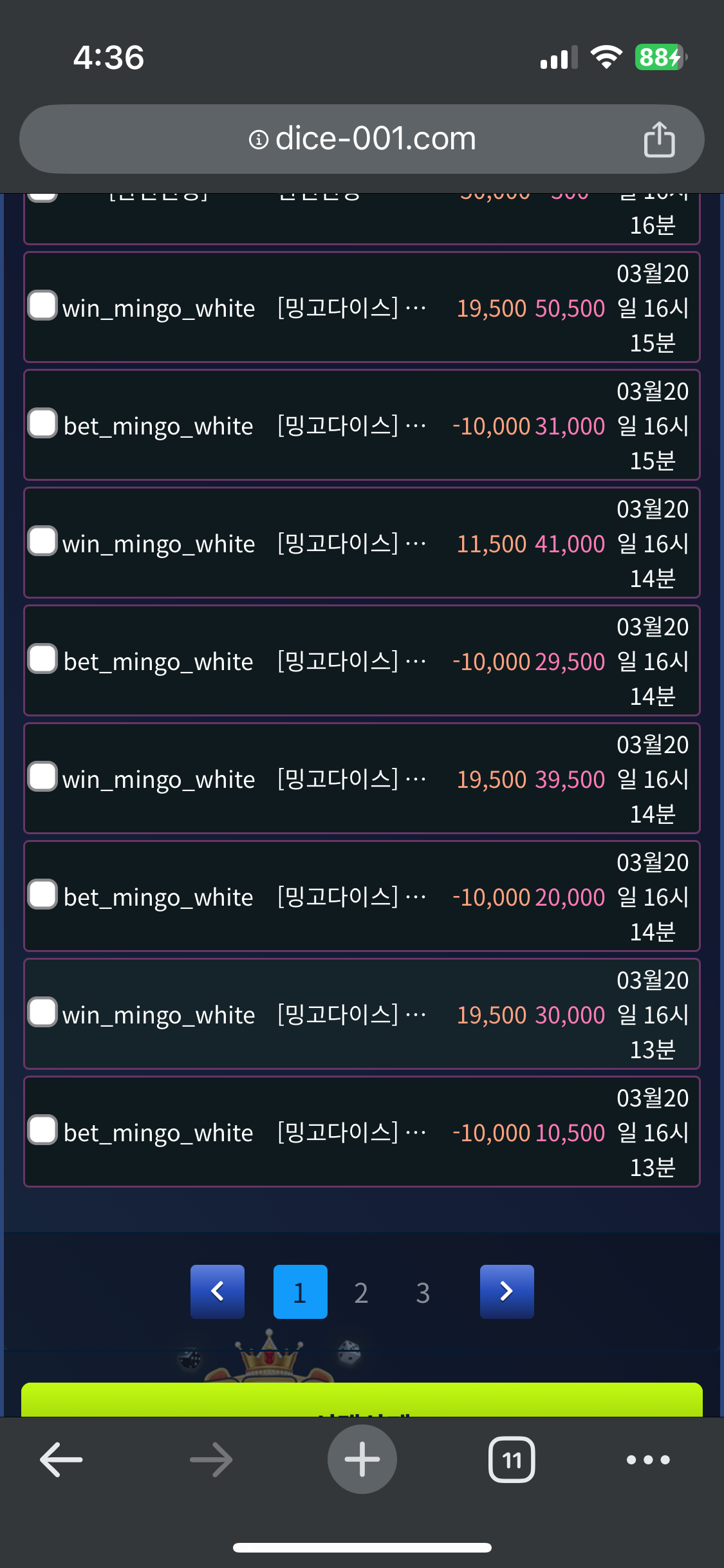
Task: Go to the next page arrow
Action: (x=506, y=1291)
